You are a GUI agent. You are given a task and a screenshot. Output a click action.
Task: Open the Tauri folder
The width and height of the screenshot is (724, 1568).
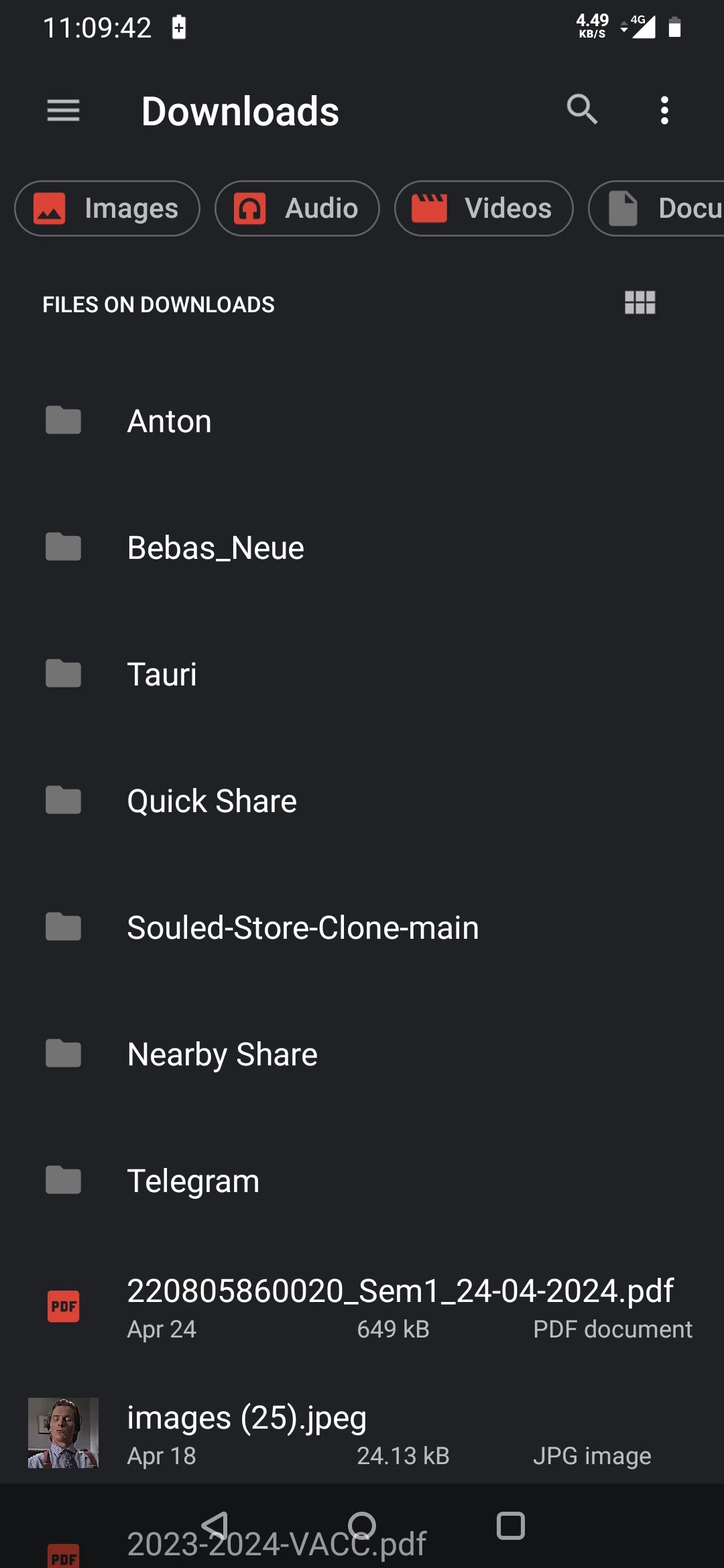[x=162, y=674]
